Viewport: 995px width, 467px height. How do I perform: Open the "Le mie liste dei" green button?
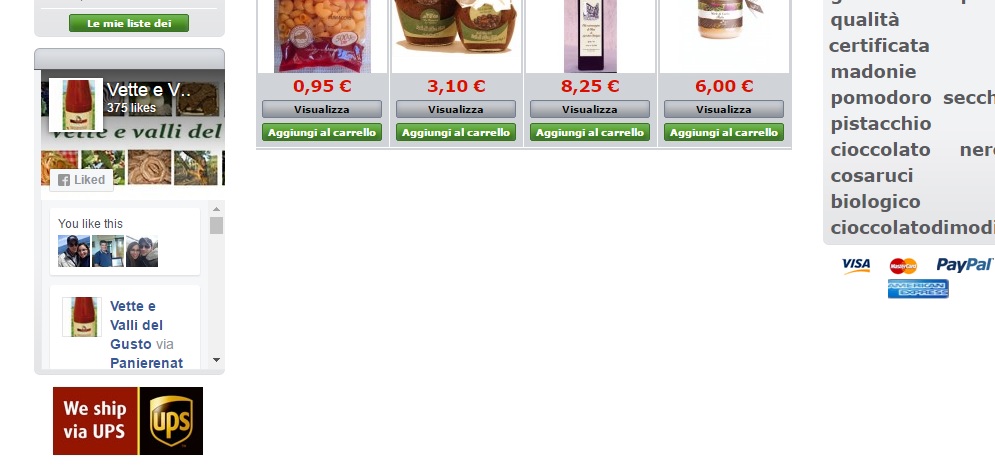click(128, 23)
